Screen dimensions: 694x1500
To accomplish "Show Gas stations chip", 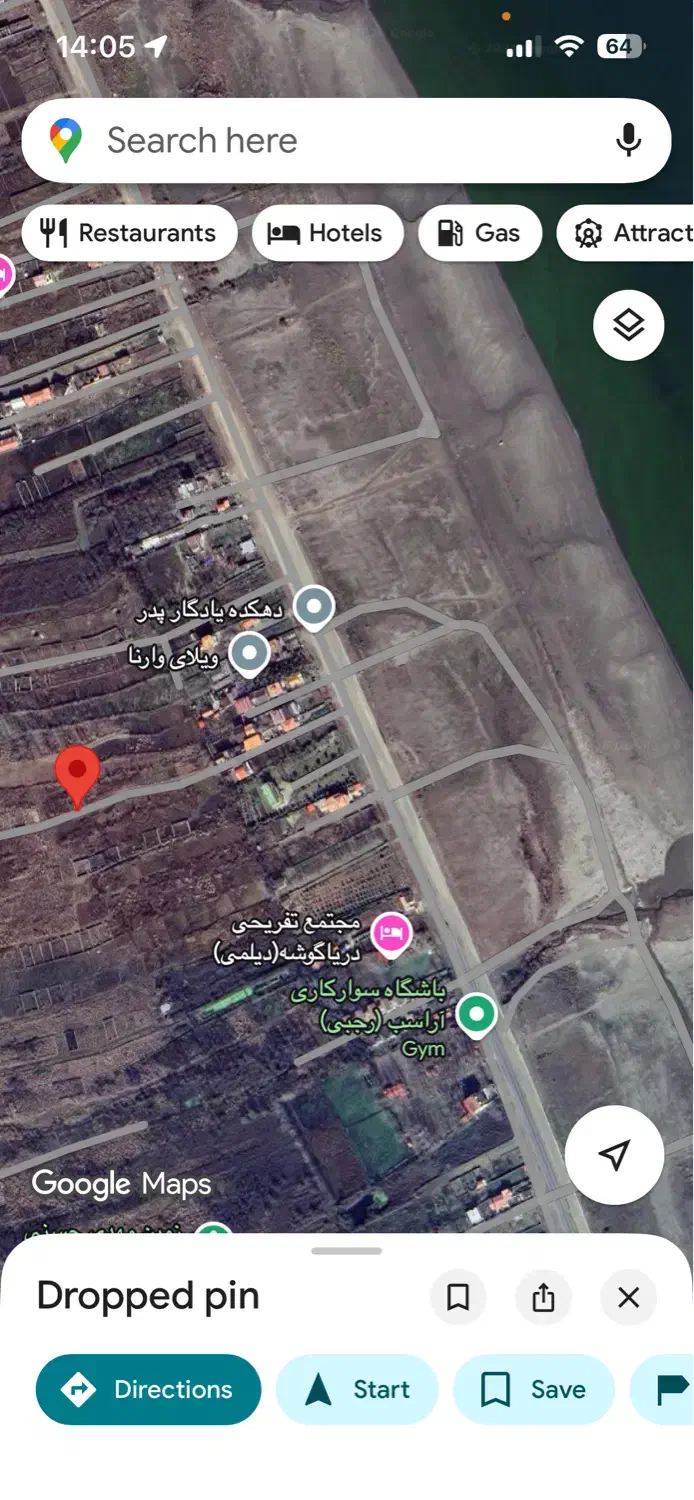I will [x=480, y=233].
